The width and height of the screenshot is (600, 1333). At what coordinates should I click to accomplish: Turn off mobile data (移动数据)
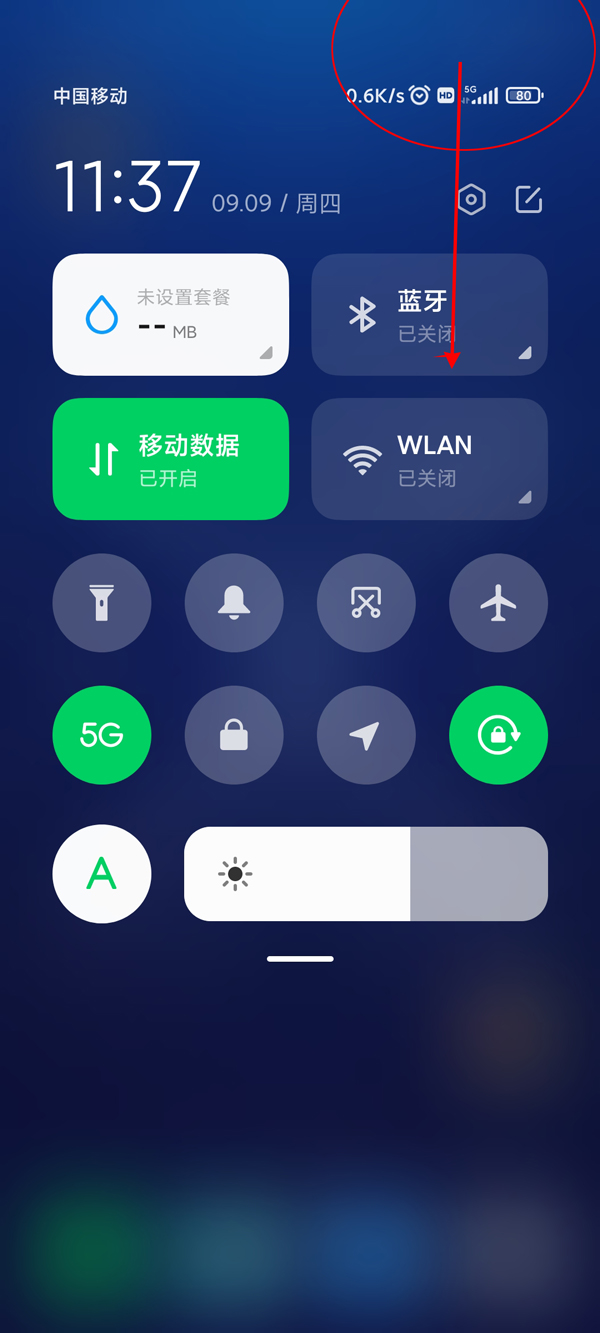coord(170,459)
